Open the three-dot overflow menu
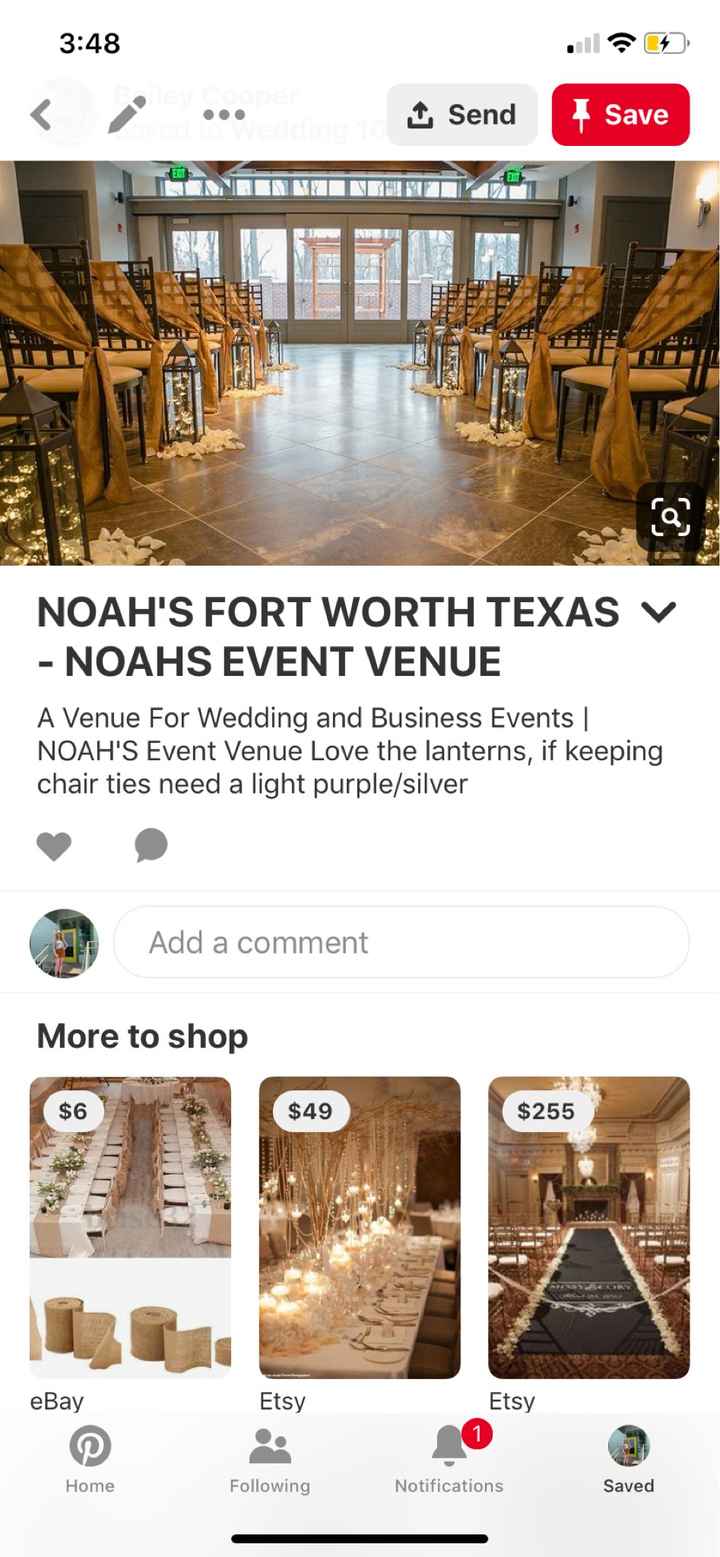The image size is (720, 1557). (223, 115)
